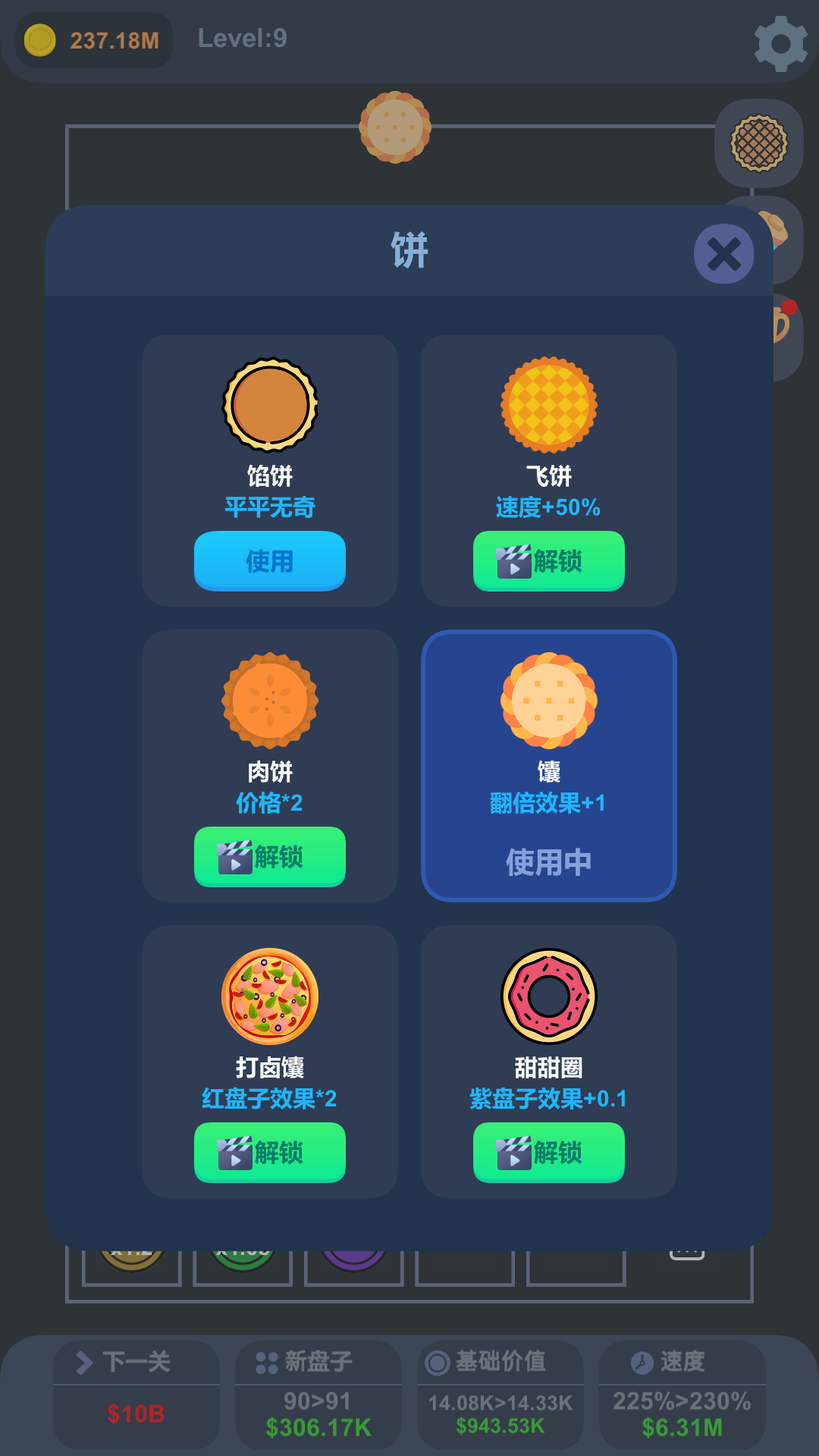Click the 肉饼 meat pie icon
Image resolution: width=819 pixels, height=1456 pixels.
(x=270, y=701)
